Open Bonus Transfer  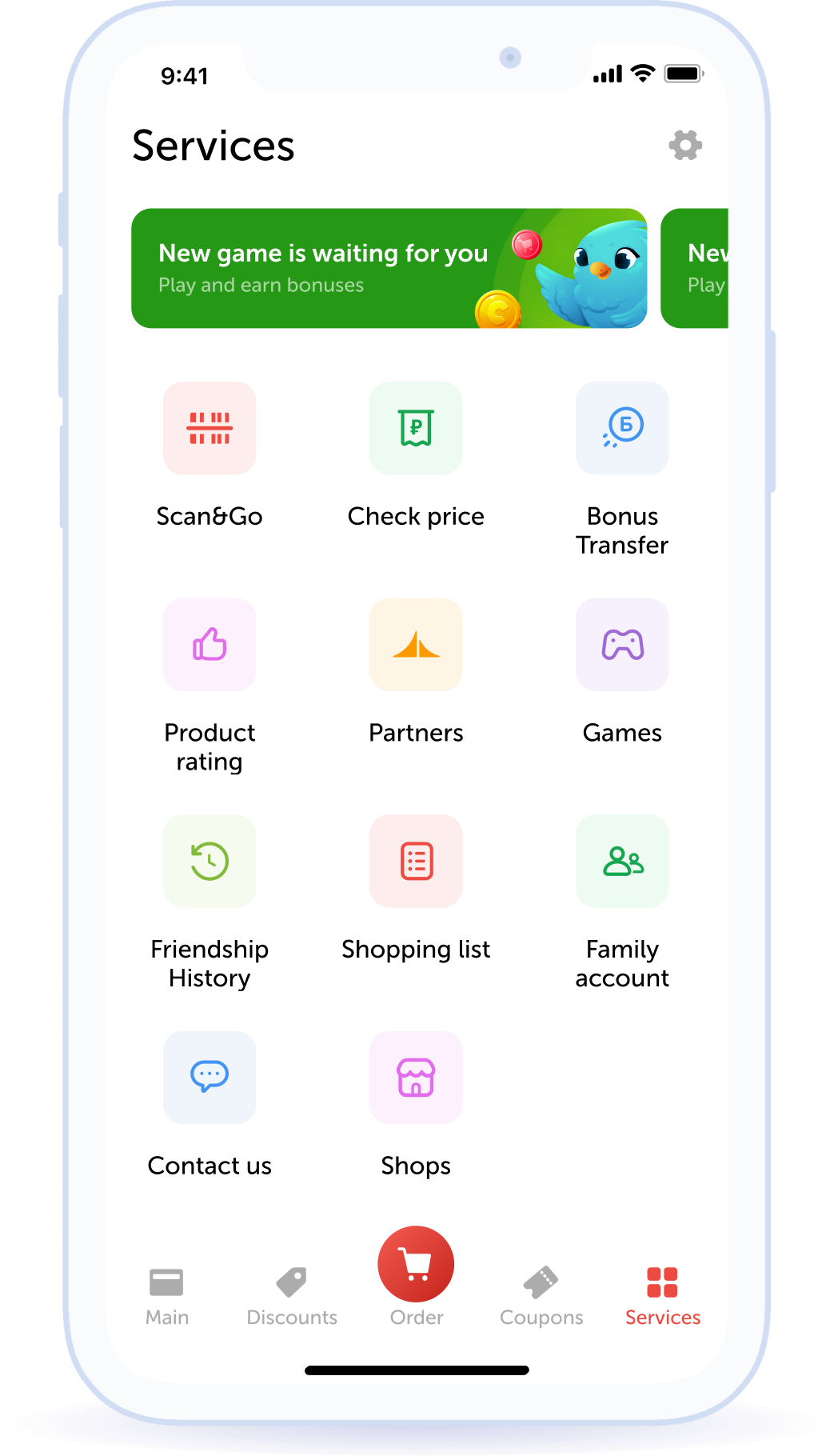click(x=622, y=428)
